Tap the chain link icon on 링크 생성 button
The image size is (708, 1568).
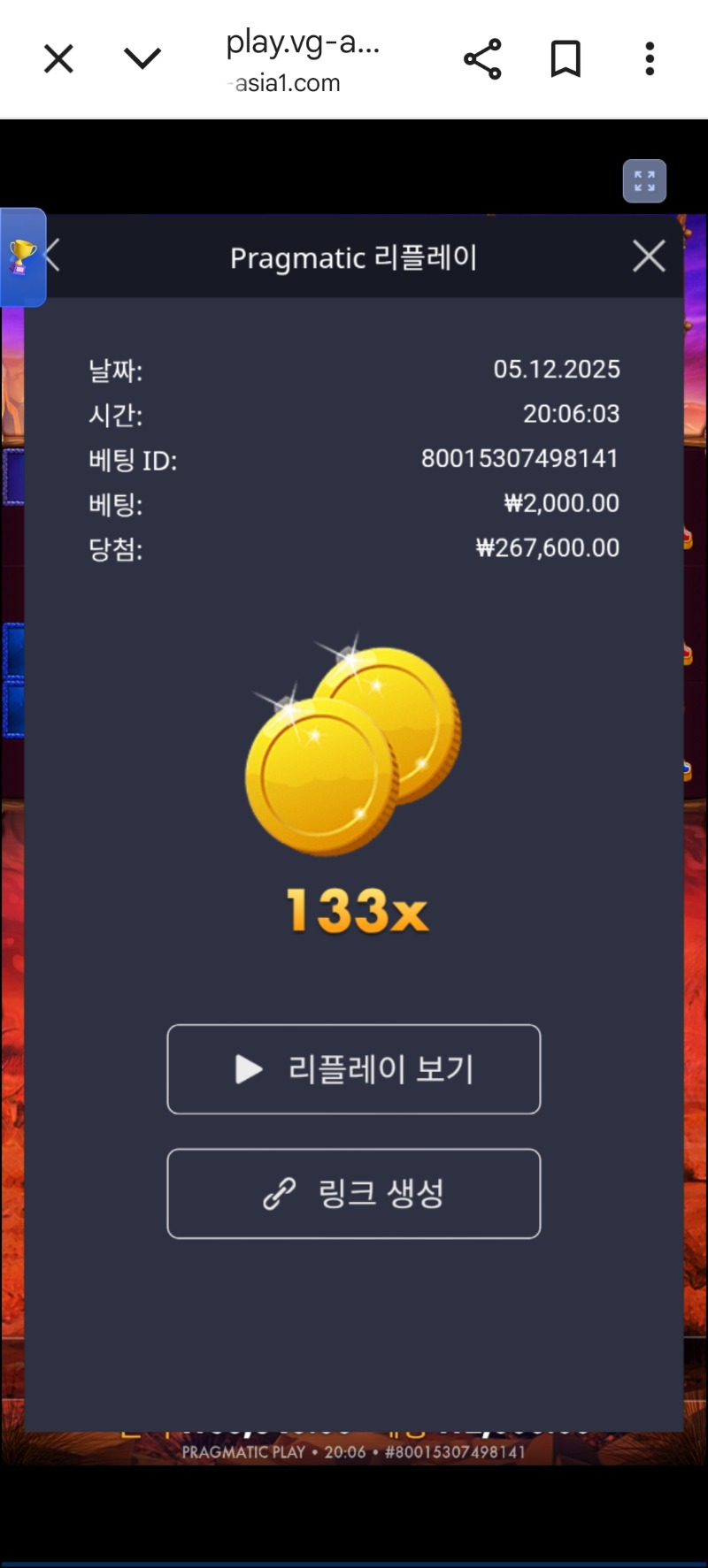(x=279, y=1192)
